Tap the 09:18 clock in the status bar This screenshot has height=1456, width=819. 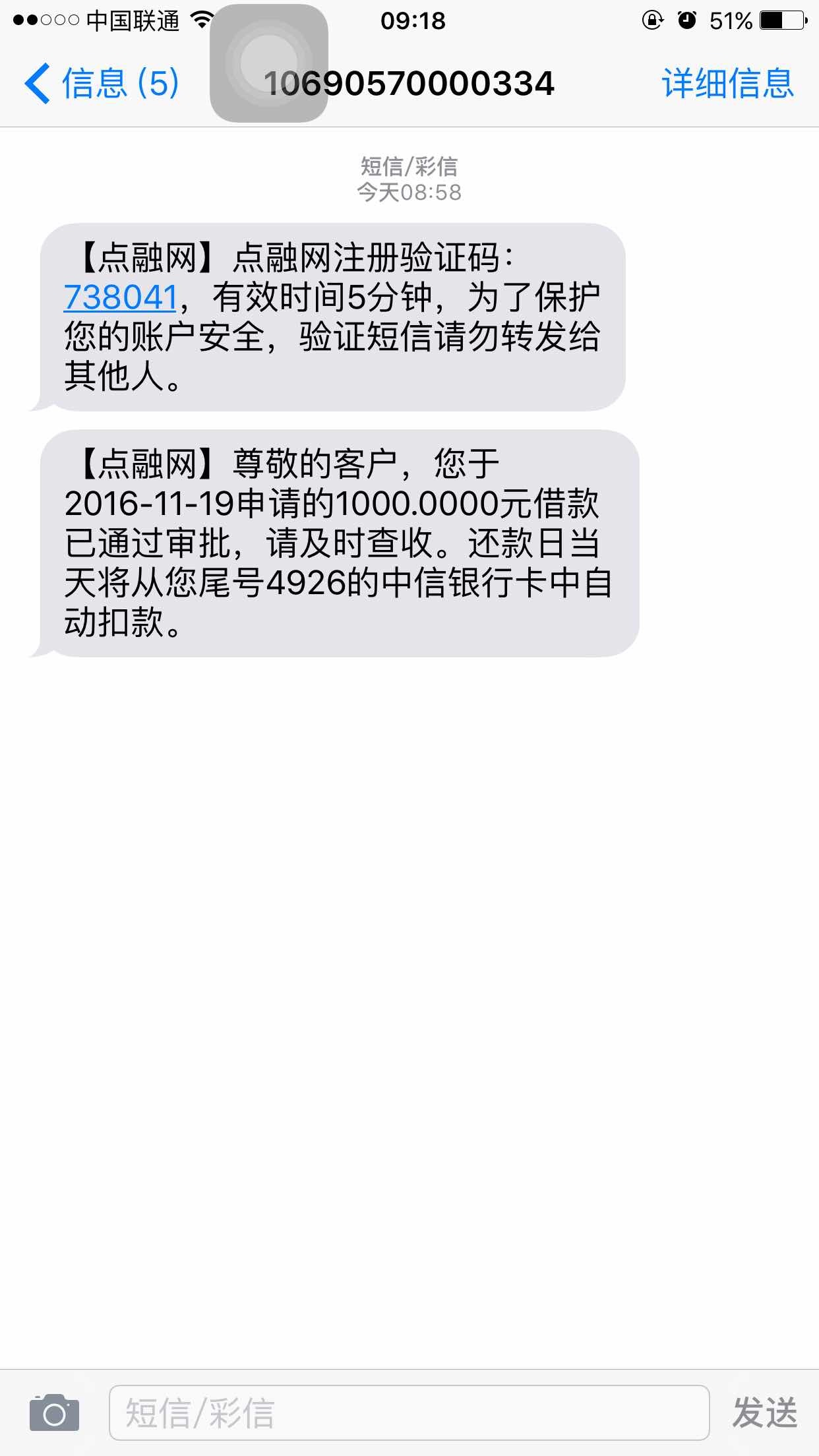pos(409,20)
